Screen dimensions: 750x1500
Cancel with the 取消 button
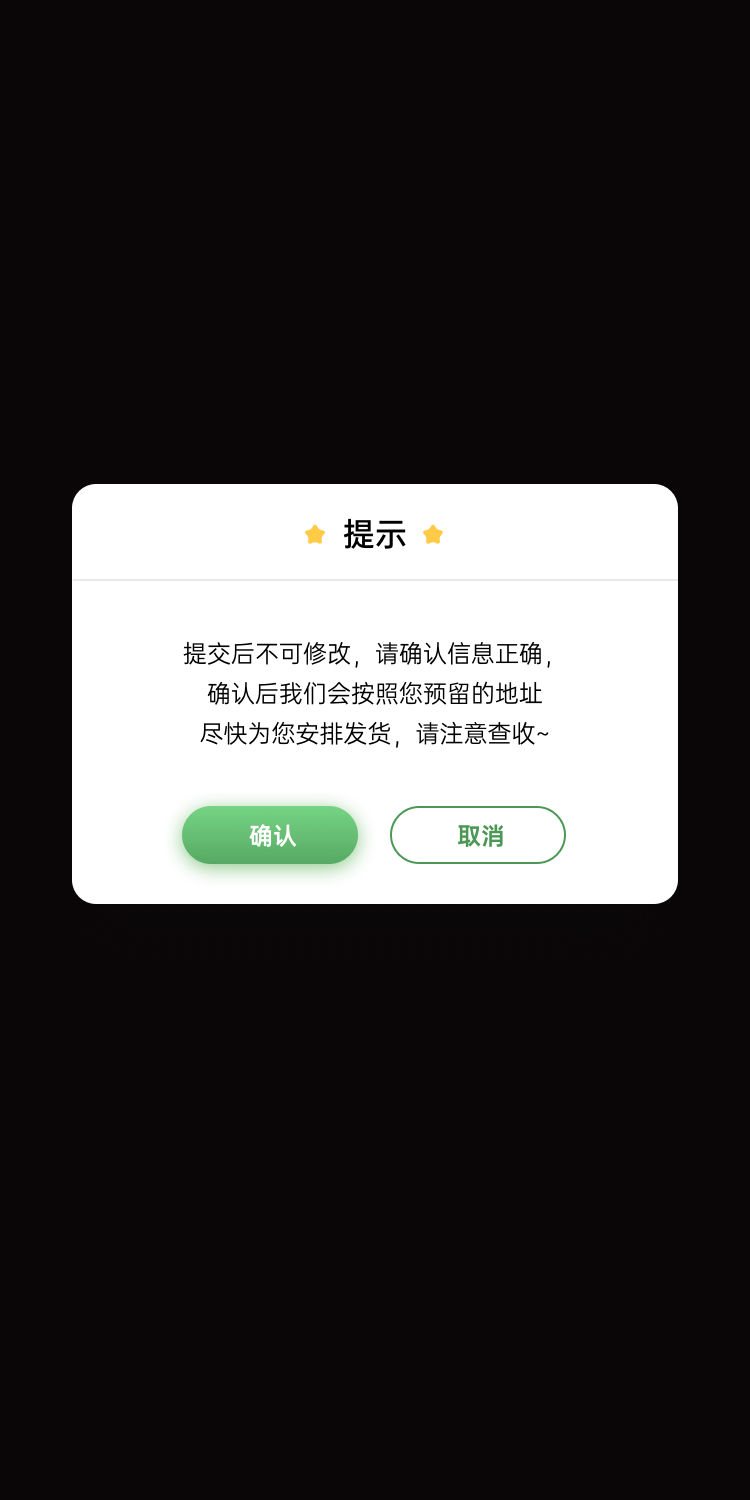[x=478, y=835]
